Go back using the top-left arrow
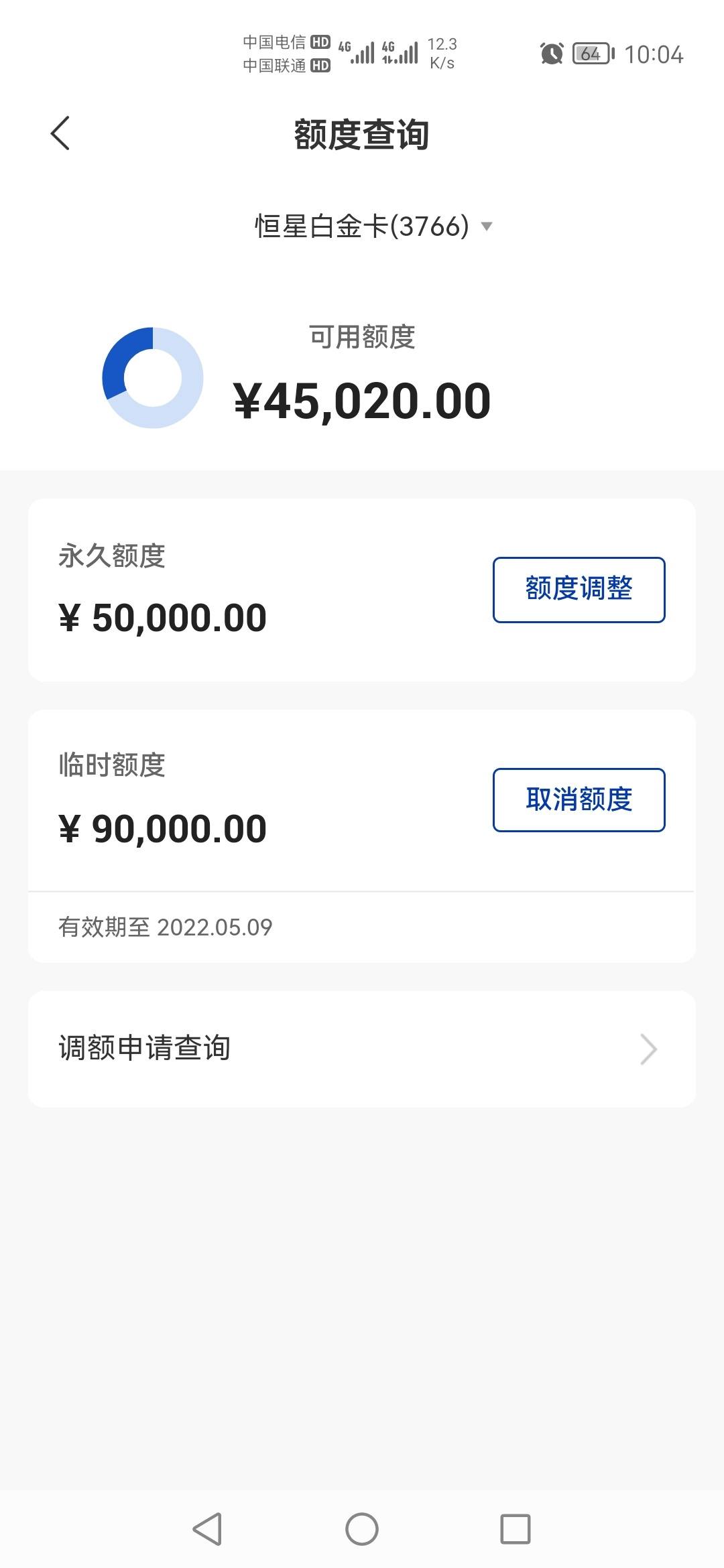 click(60, 133)
